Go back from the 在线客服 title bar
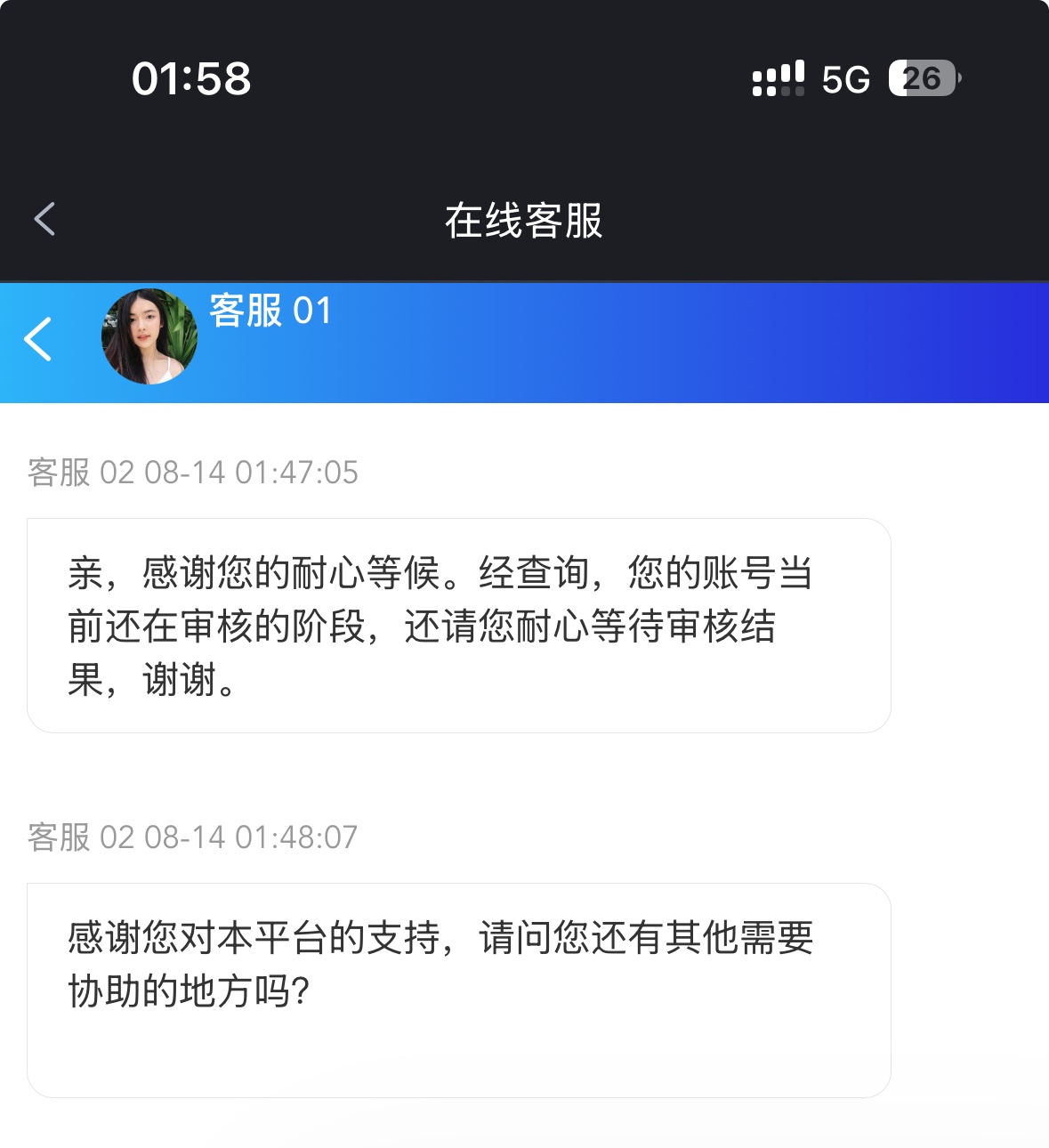 [x=44, y=219]
